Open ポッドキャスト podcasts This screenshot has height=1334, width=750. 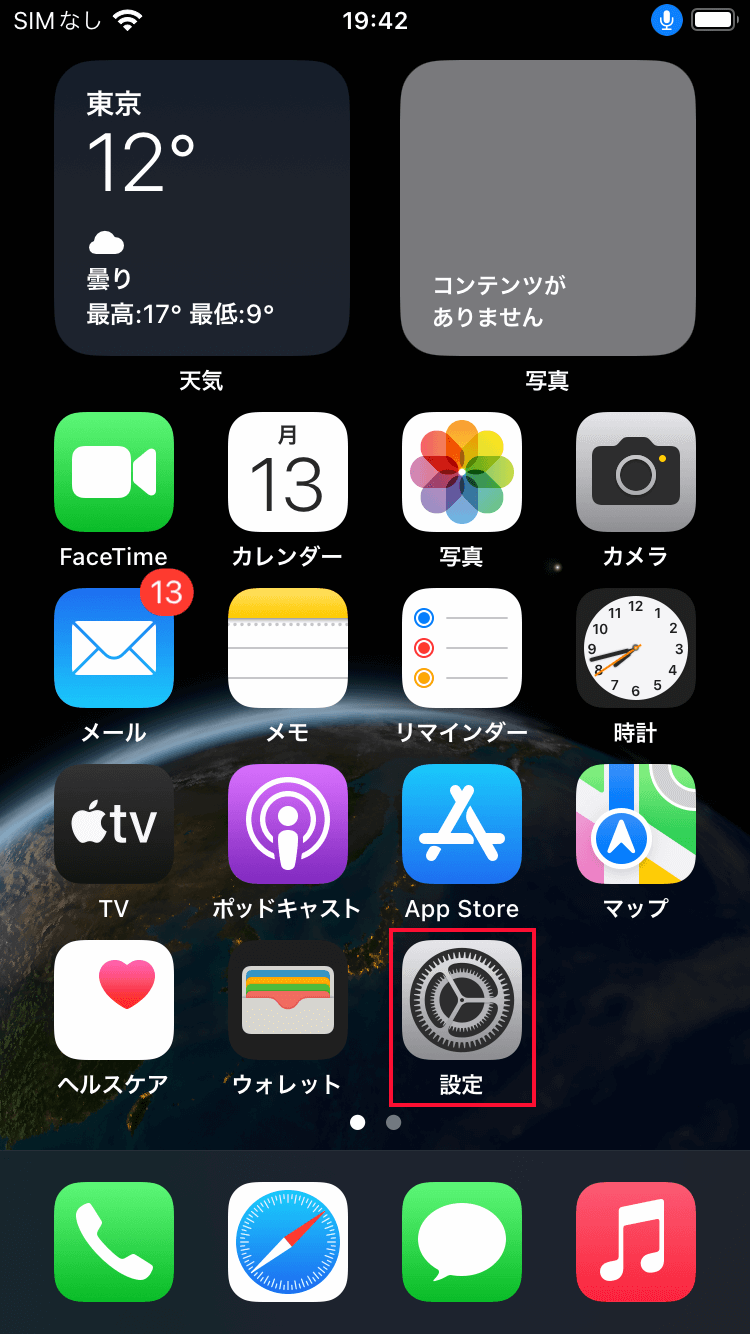point(288,824)
